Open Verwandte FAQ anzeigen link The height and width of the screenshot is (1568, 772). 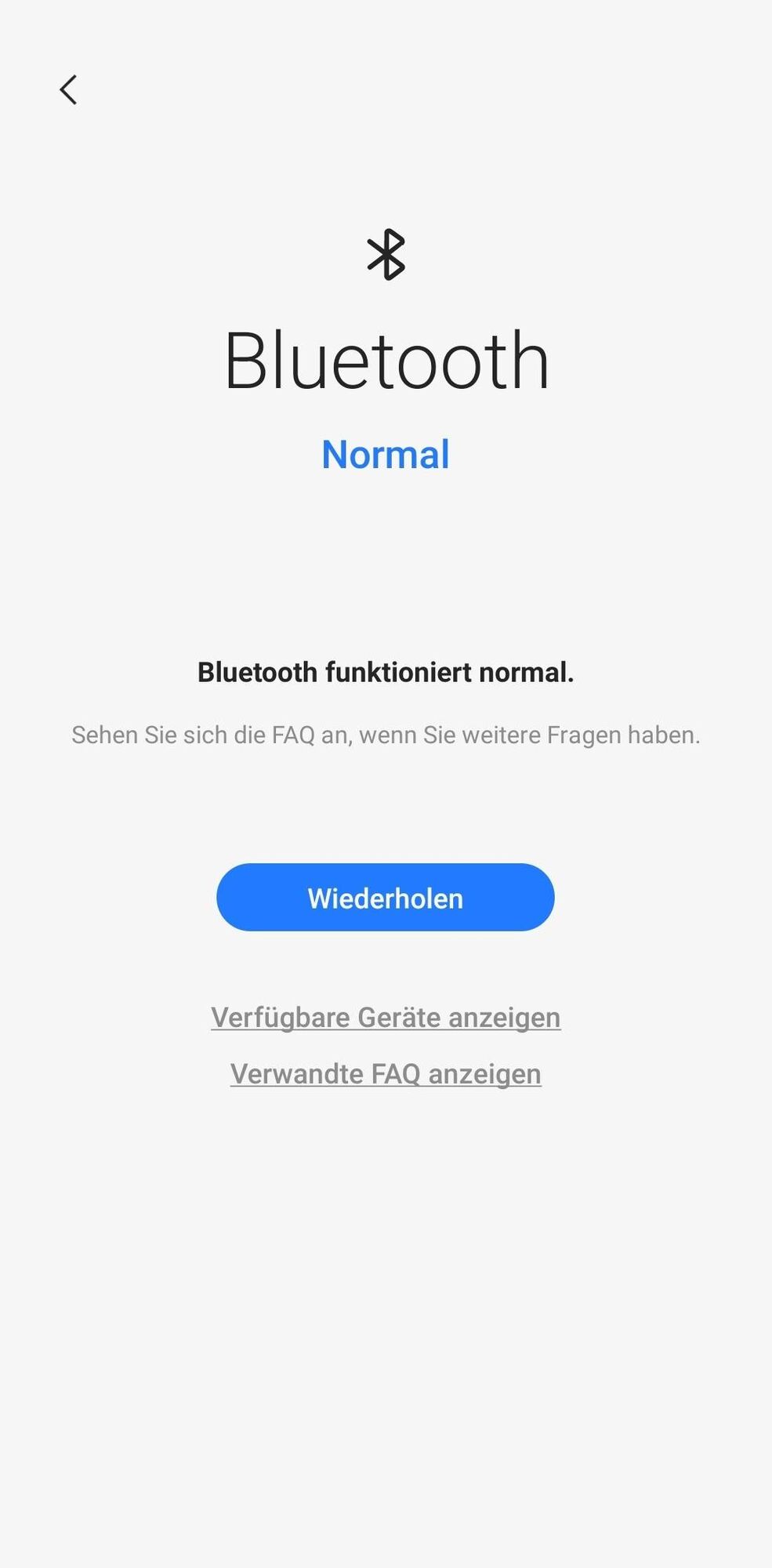(385, 1073)
